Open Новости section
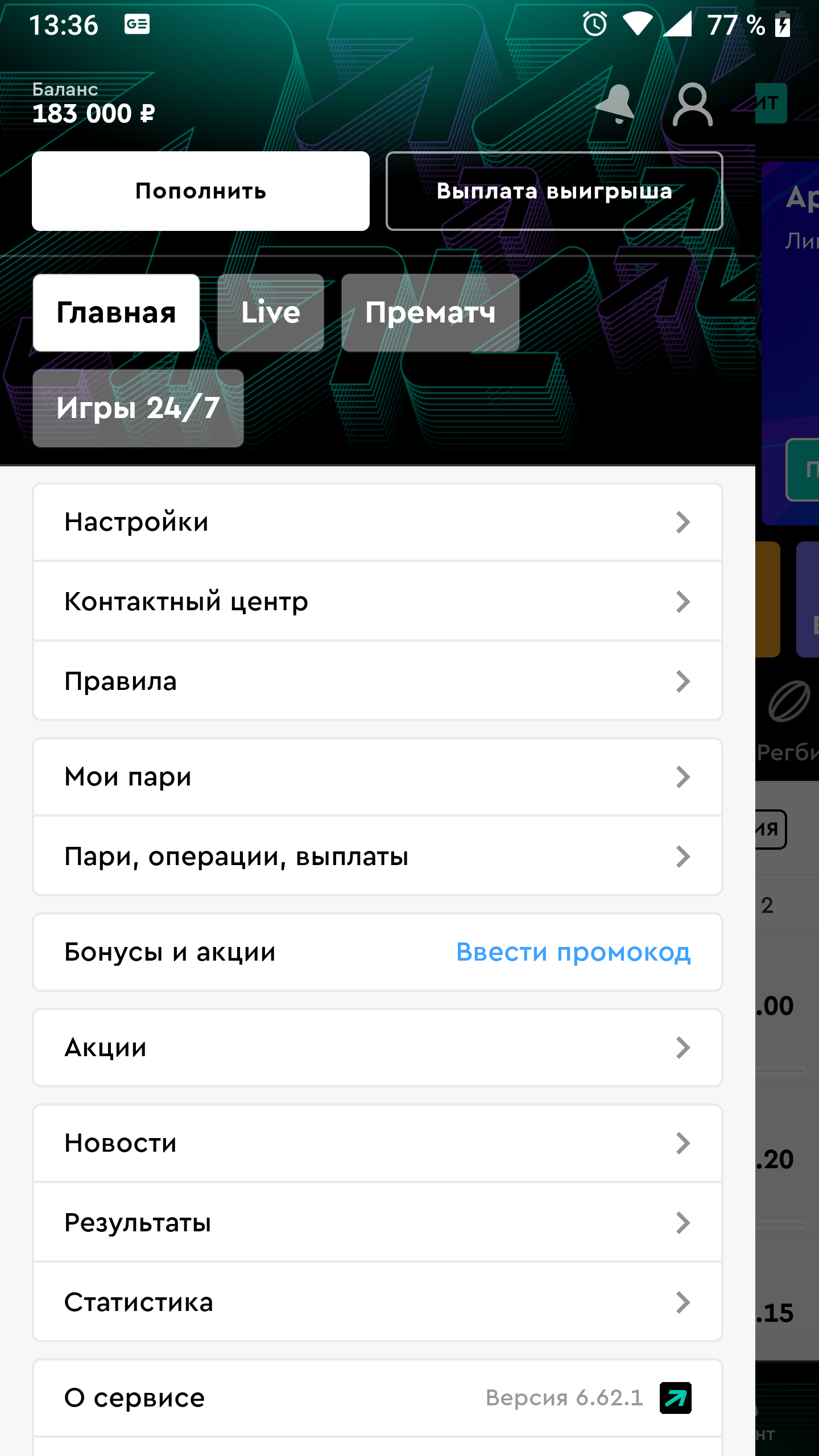The width and height of the screenshot is (819, 1456). click(378, 1143)
